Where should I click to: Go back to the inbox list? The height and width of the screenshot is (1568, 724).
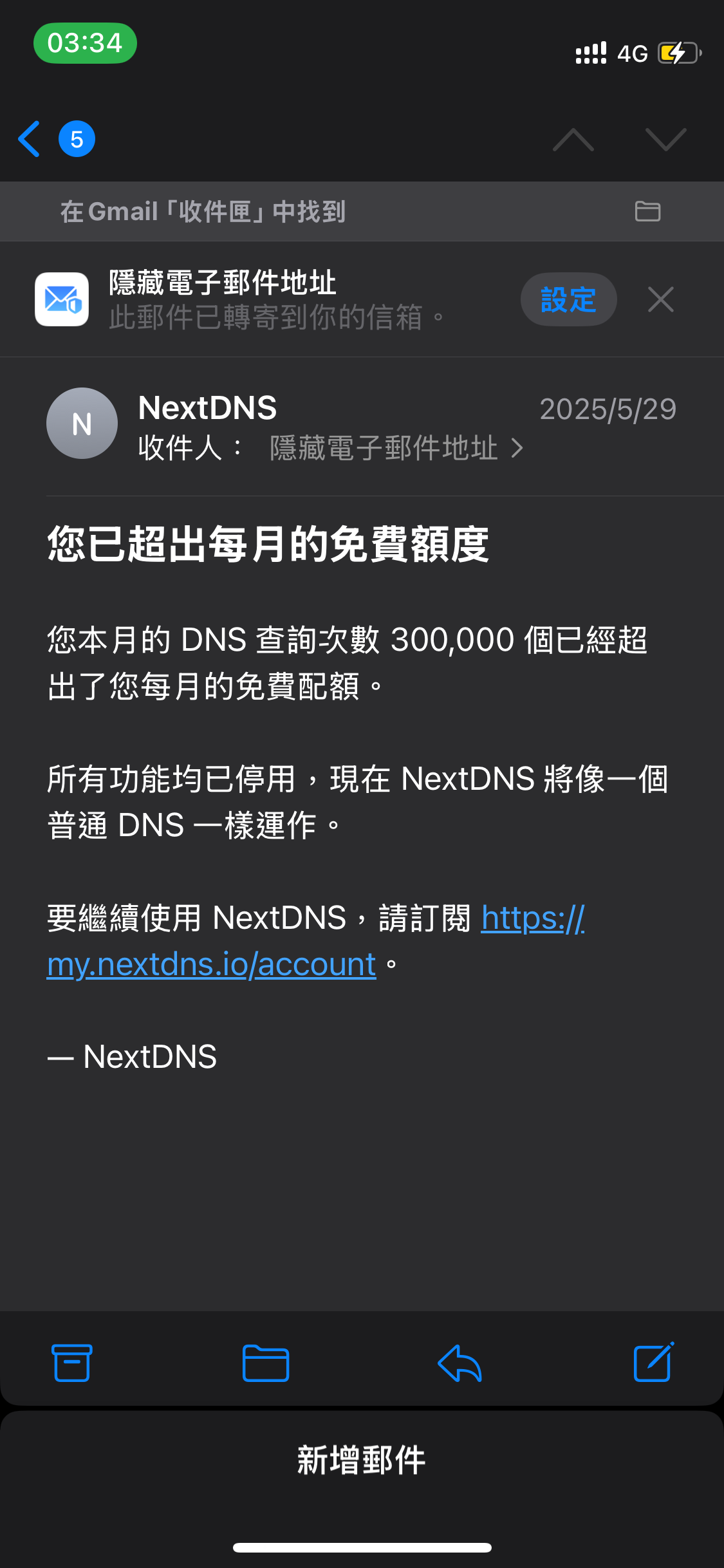(x=30, y=138)
